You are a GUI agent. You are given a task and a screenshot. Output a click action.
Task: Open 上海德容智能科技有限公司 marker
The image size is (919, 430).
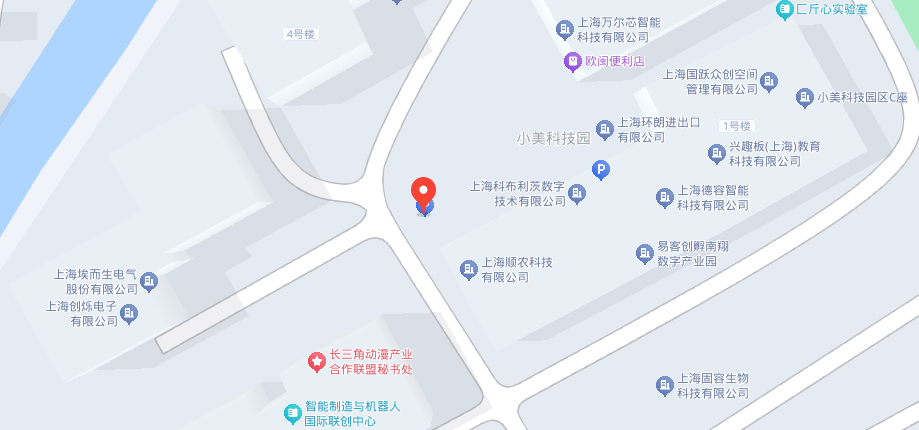tap(665, 197)
